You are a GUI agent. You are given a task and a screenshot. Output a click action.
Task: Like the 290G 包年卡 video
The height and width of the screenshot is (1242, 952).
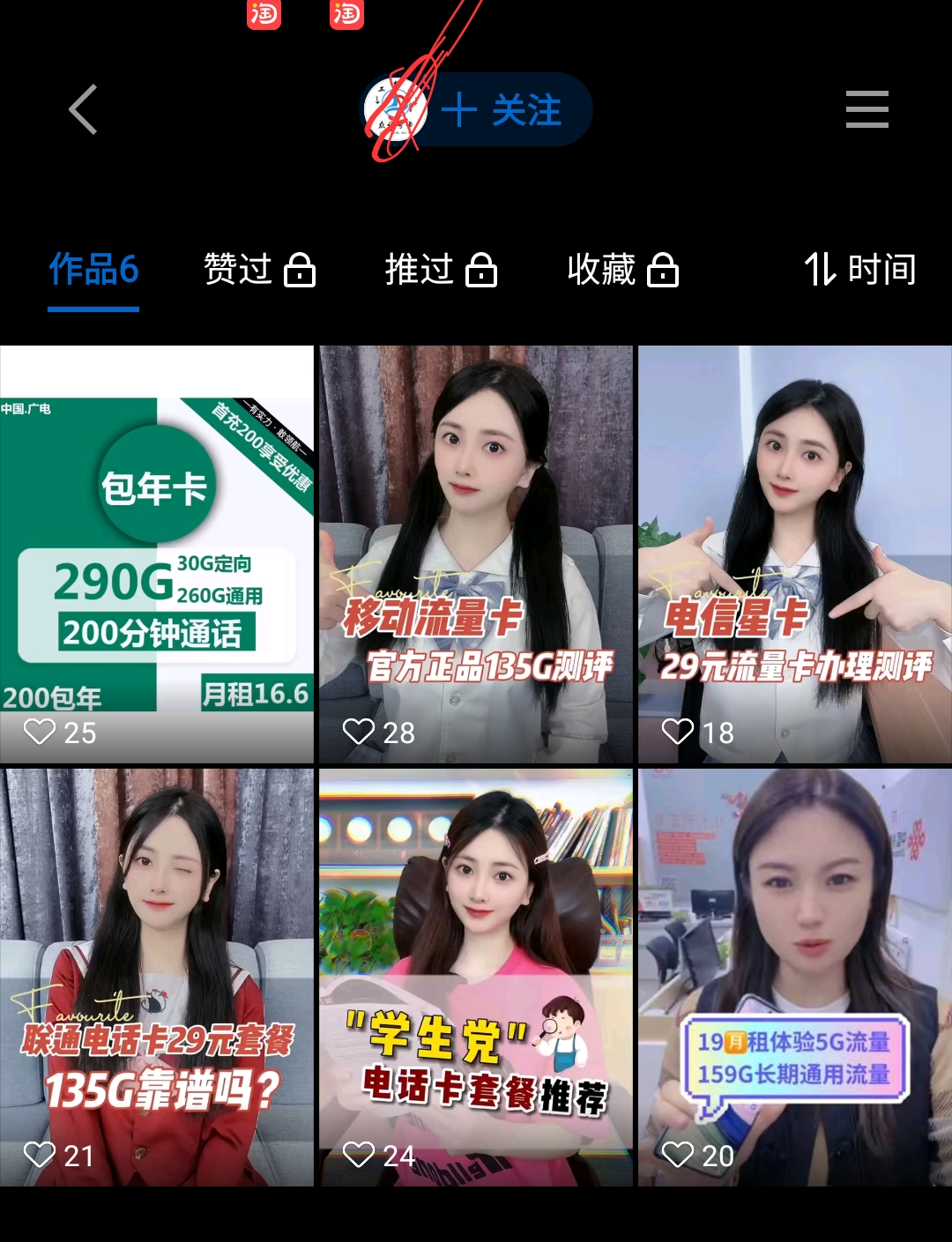pos(39,733)
